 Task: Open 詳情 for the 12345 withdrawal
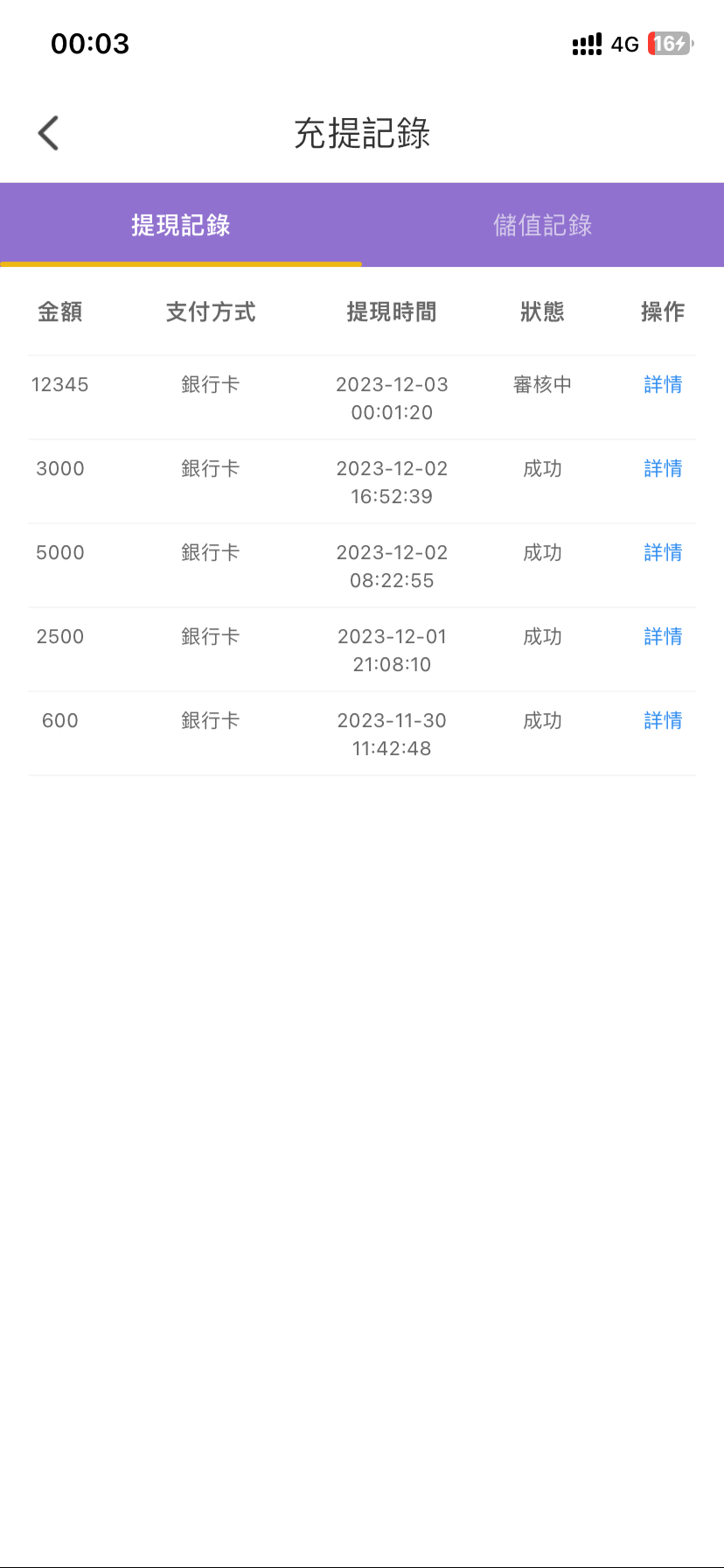pos(663,384)
